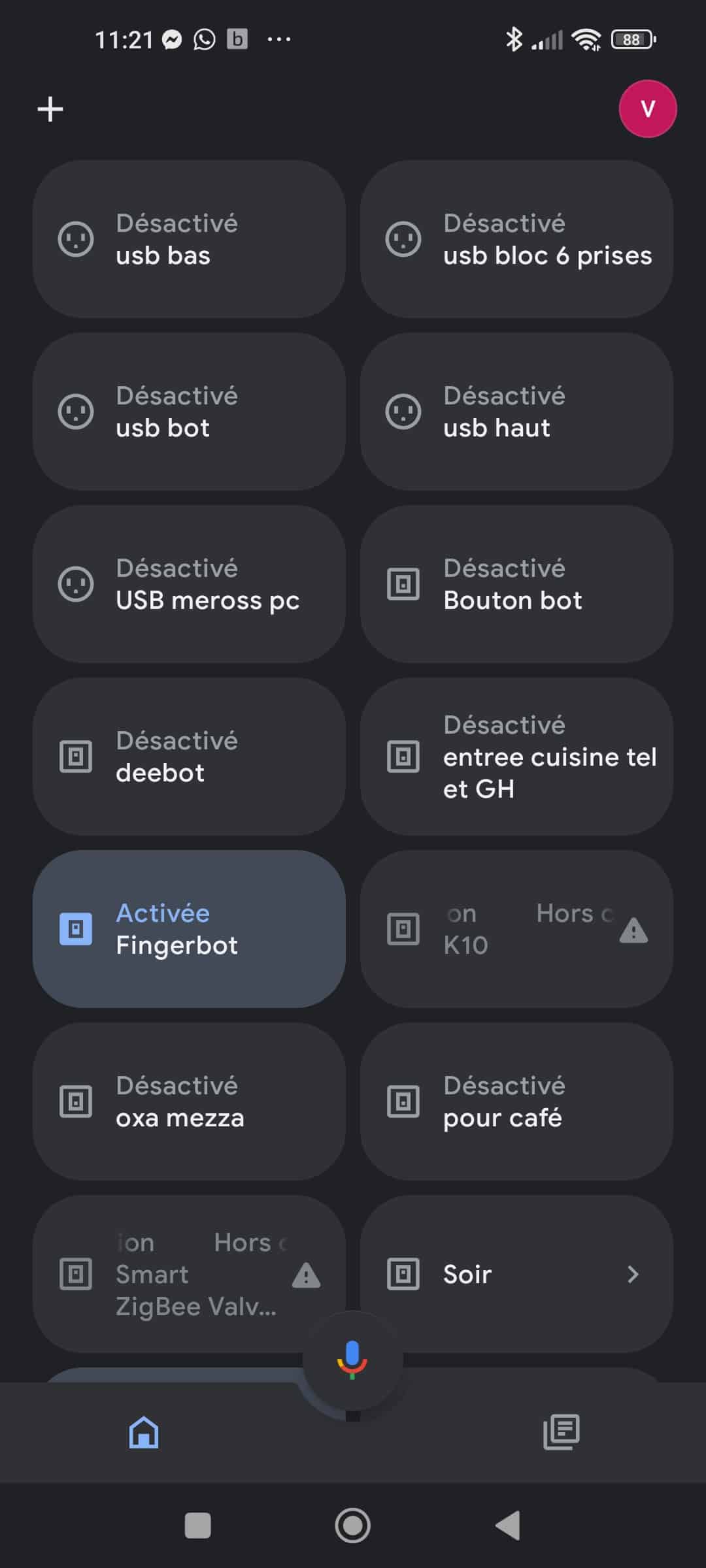Switch to the activity feed tab
706x1568 pixels.
coord(561,1432)
